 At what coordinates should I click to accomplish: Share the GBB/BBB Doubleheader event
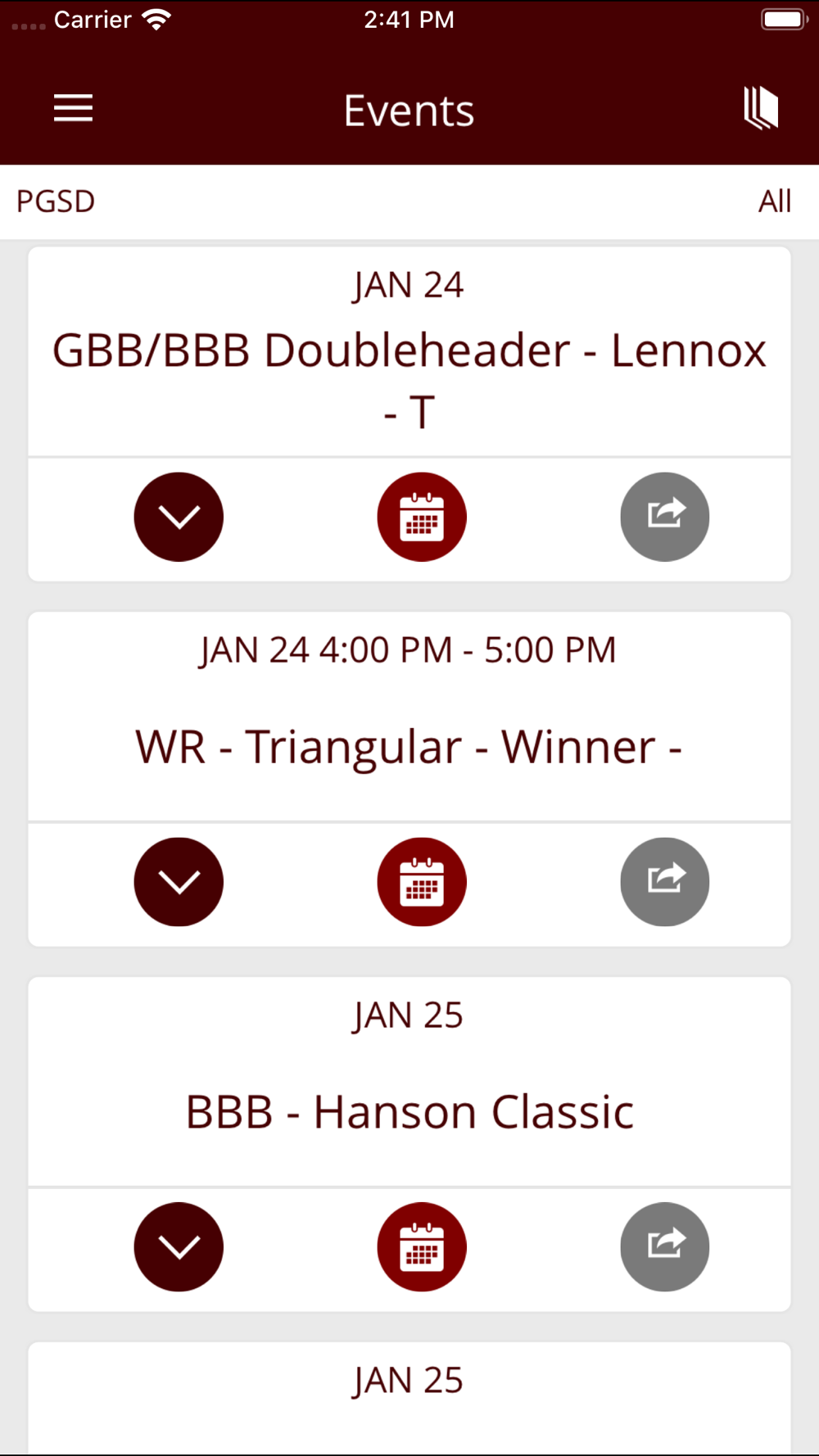(665, 517)
